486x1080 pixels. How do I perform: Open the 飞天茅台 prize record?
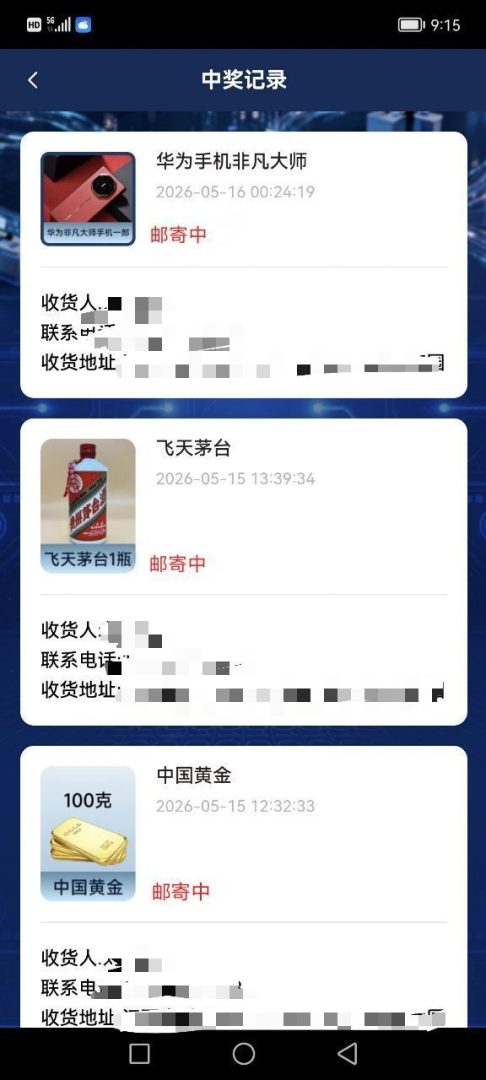[244, 572]
